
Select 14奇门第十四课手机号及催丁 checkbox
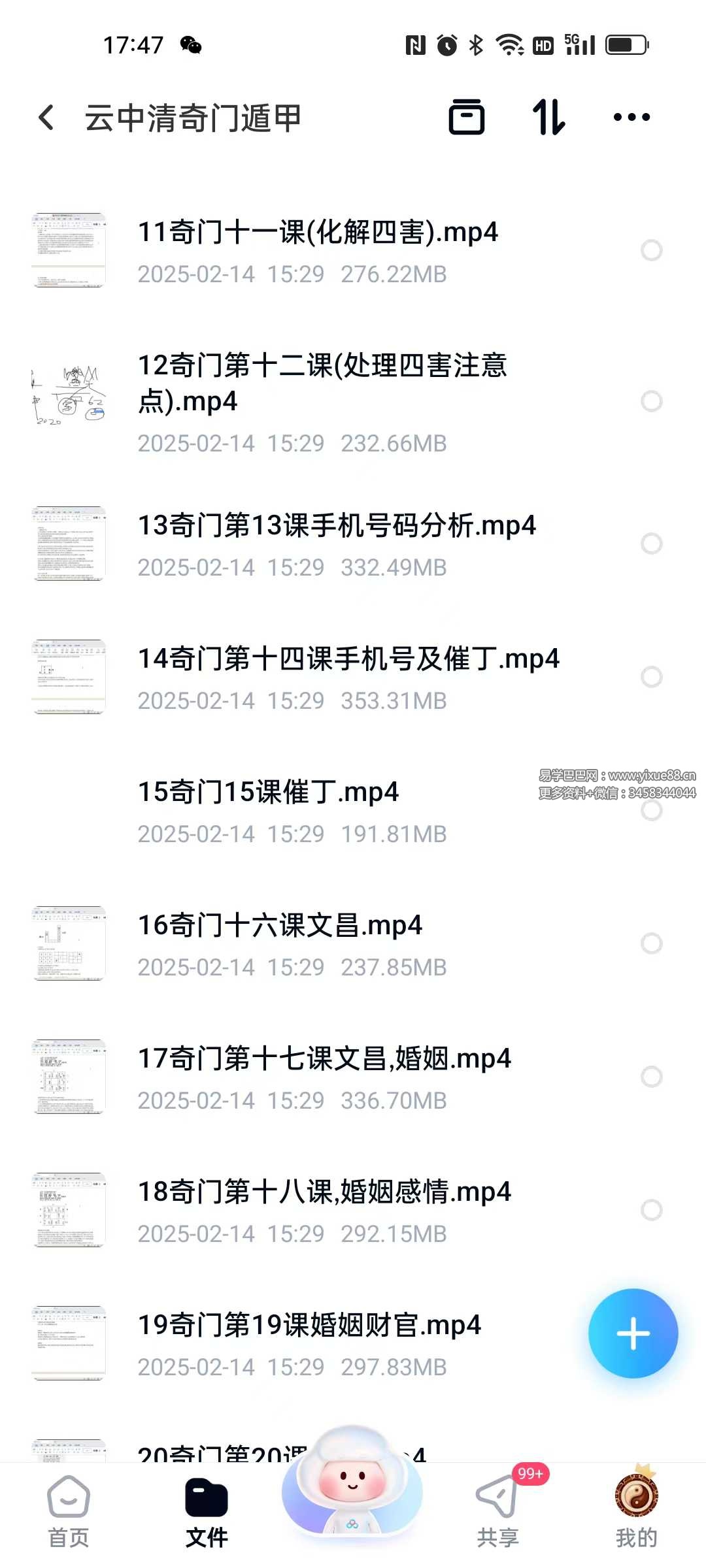pyautogui.click(x=651, y=677)
